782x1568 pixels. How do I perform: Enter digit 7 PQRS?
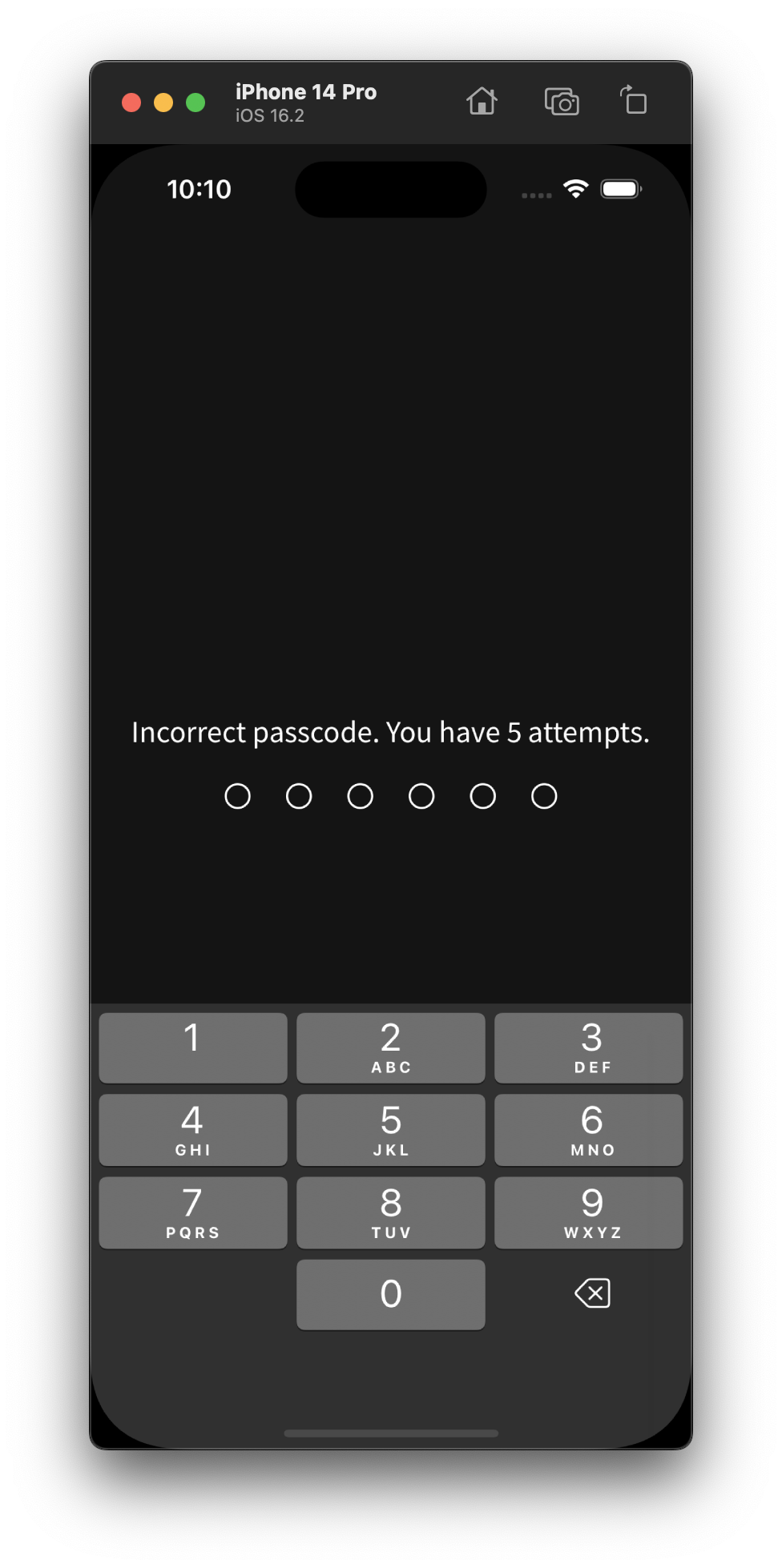tap(193, 1212)
